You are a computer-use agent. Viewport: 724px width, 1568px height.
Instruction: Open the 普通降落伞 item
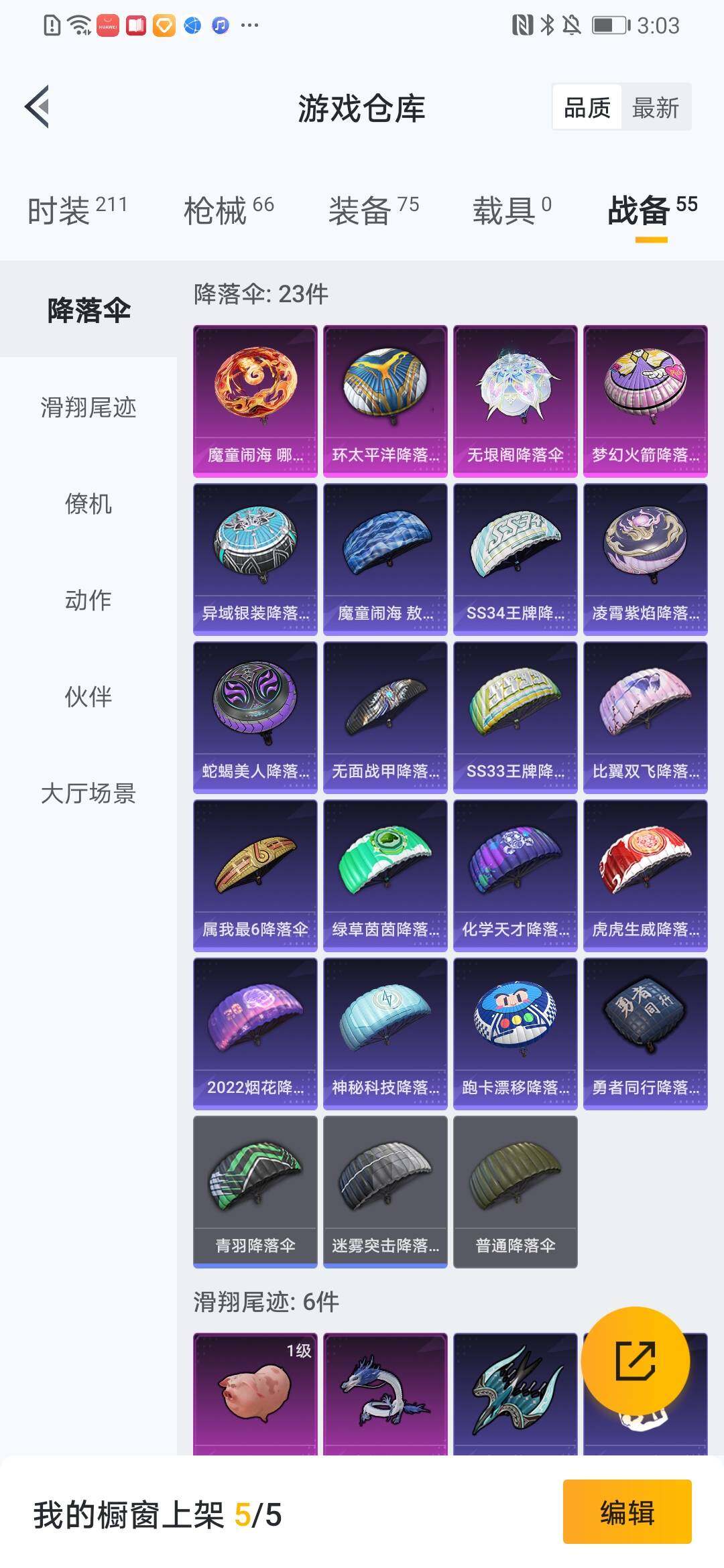pyautogui.click(x=515, y=1191)
